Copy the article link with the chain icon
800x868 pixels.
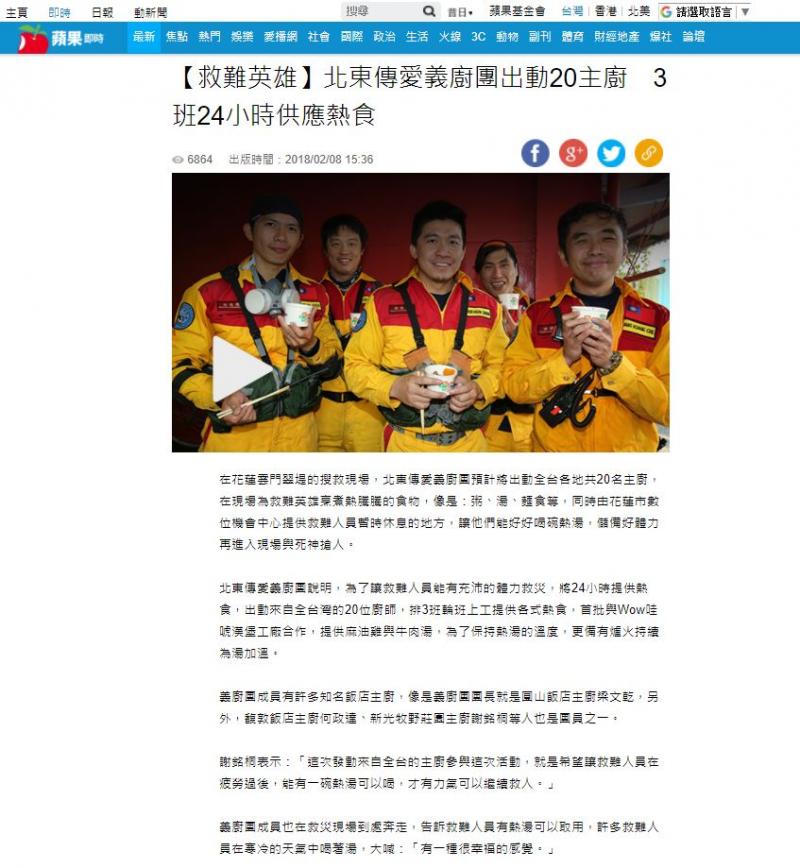[648, 153]
